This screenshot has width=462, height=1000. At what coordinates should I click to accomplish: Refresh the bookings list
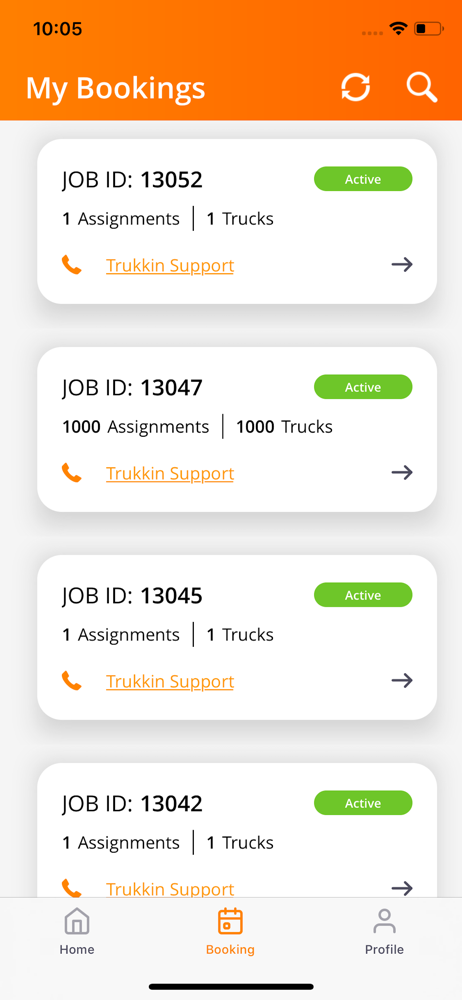click(355, 87)
